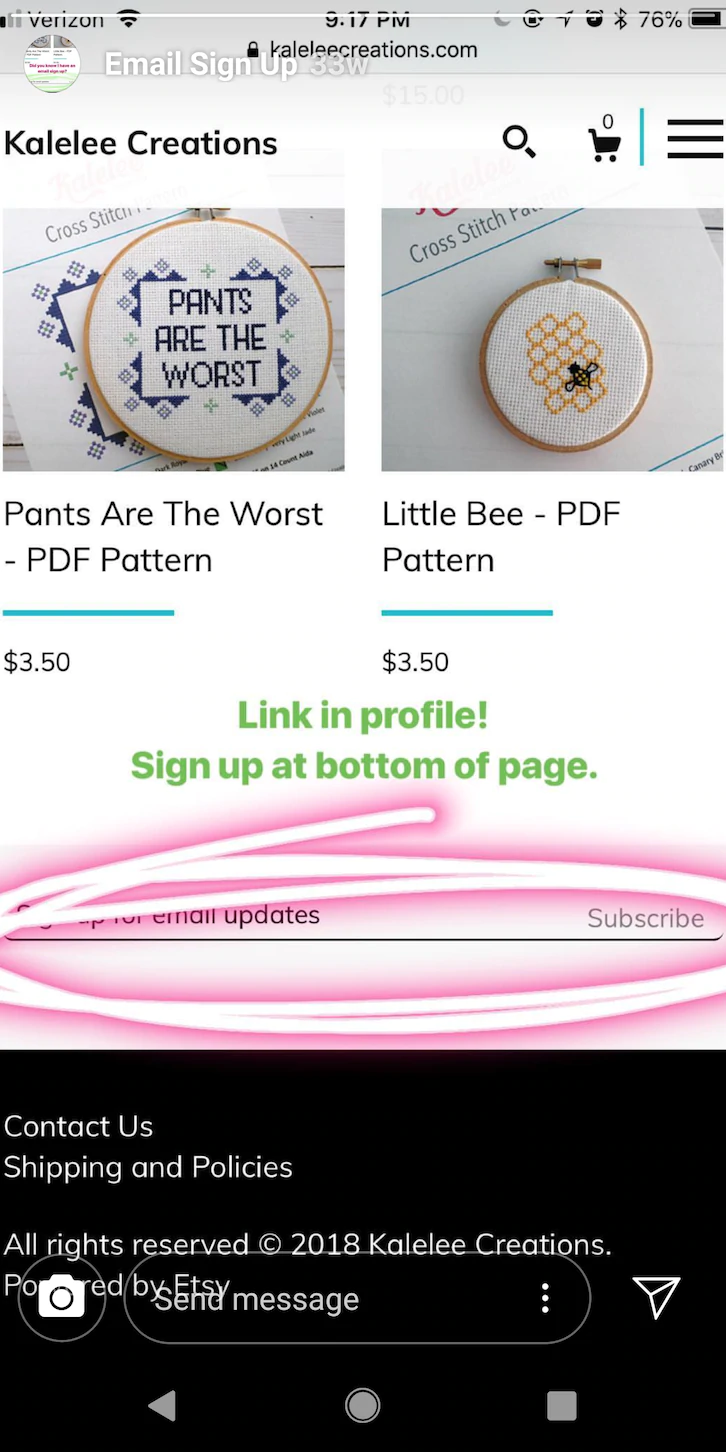Open the Email Sign Up highlight profile picture
The height and width of the screenshot is (1452, 726).
52,64
